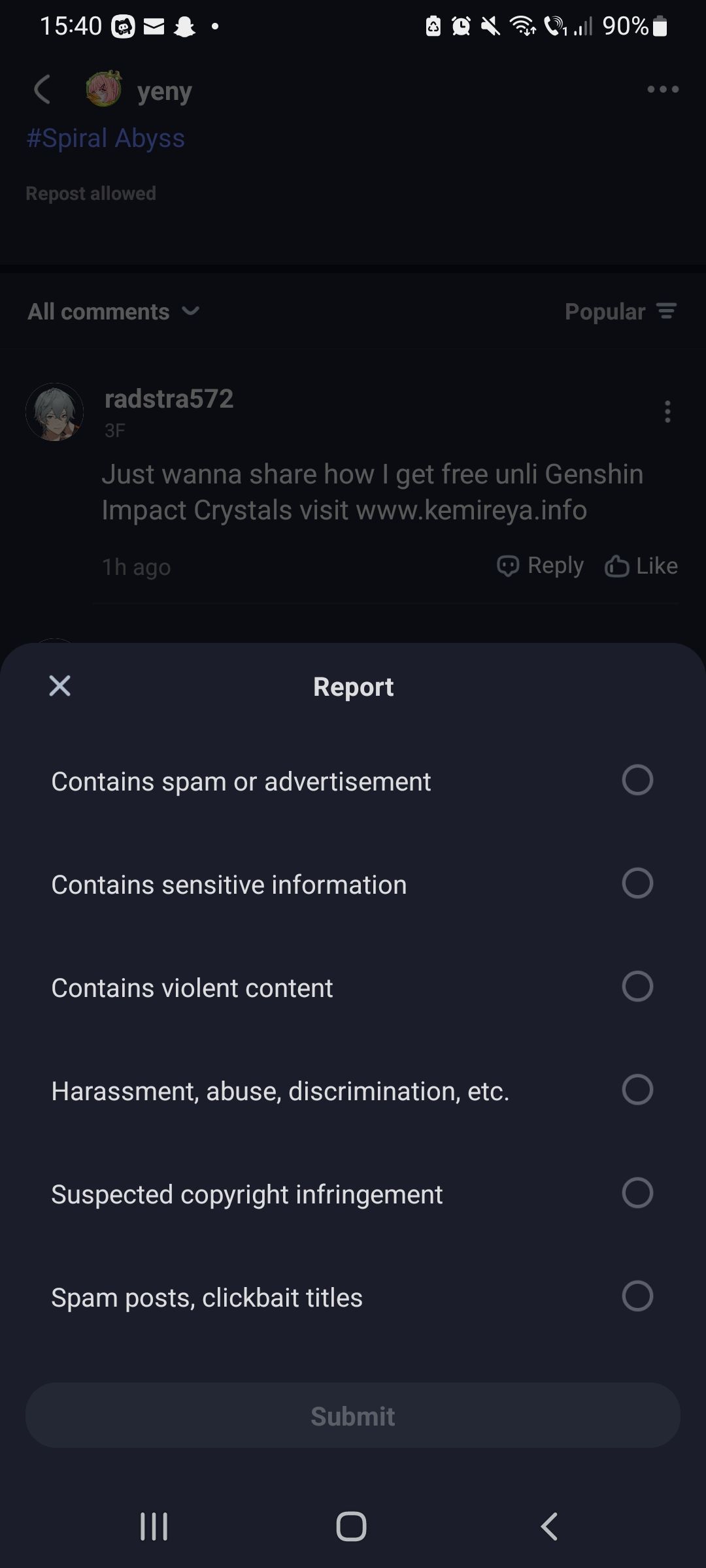Select Contains sensitive information option
The width and height of the screenshot is (706, 1568).
tap(637, 883)
